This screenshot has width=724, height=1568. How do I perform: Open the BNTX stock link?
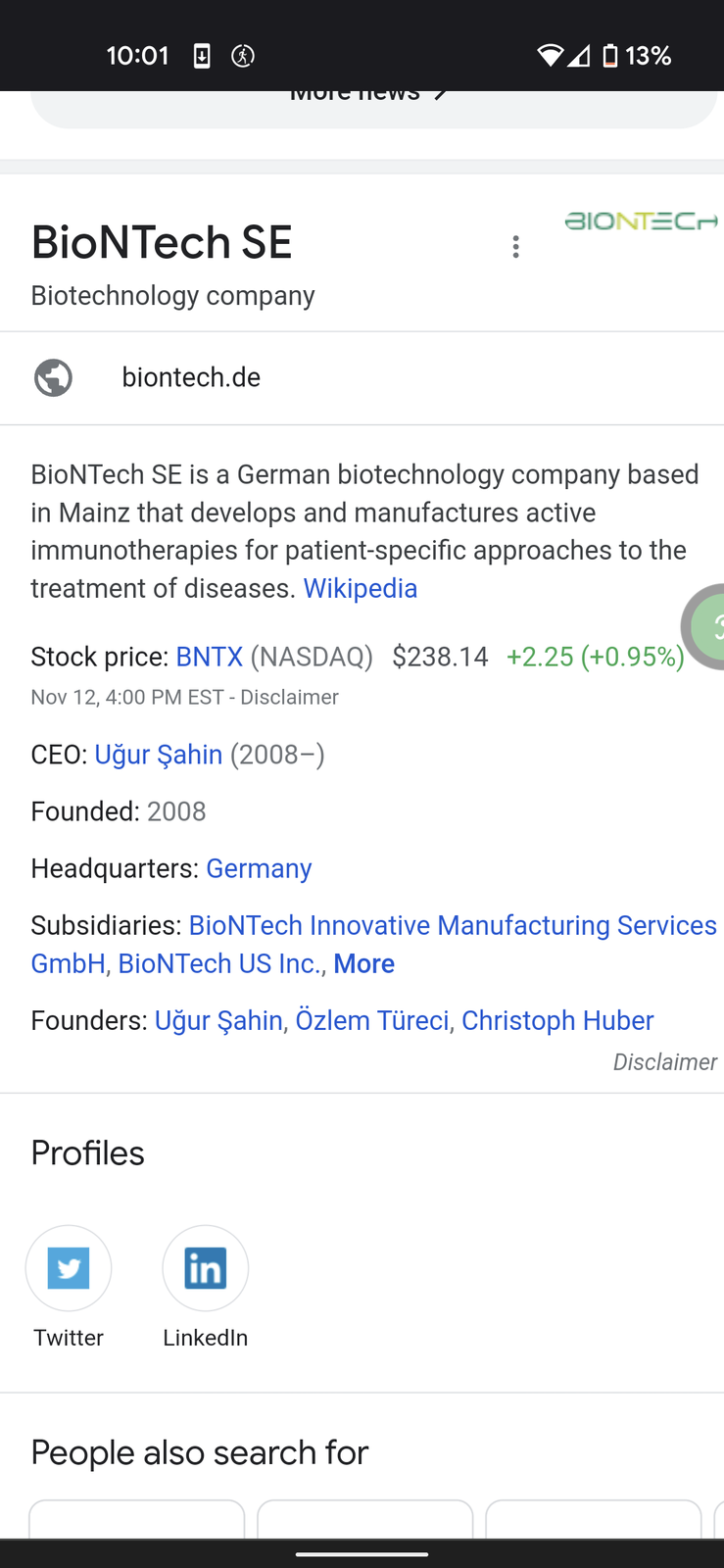click(x=209, y=657)
